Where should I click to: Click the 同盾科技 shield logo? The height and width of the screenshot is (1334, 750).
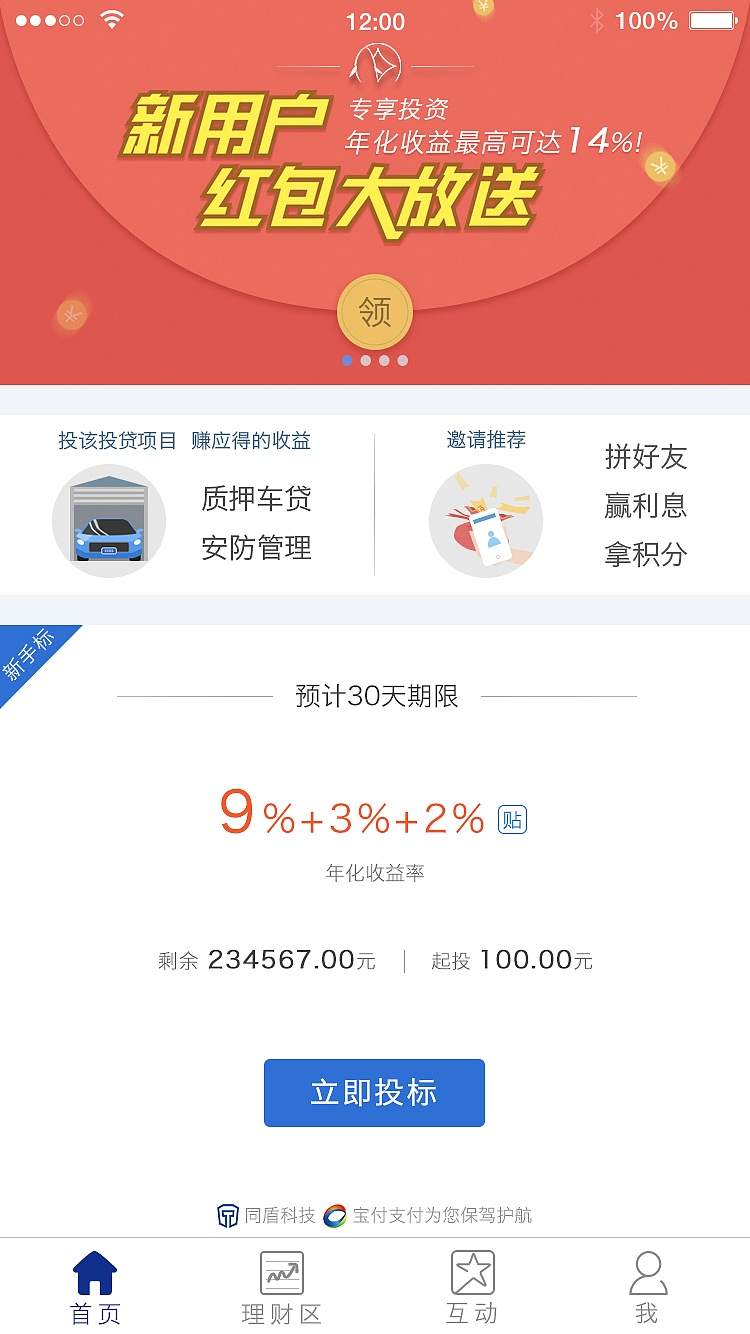pos(228,1215)
